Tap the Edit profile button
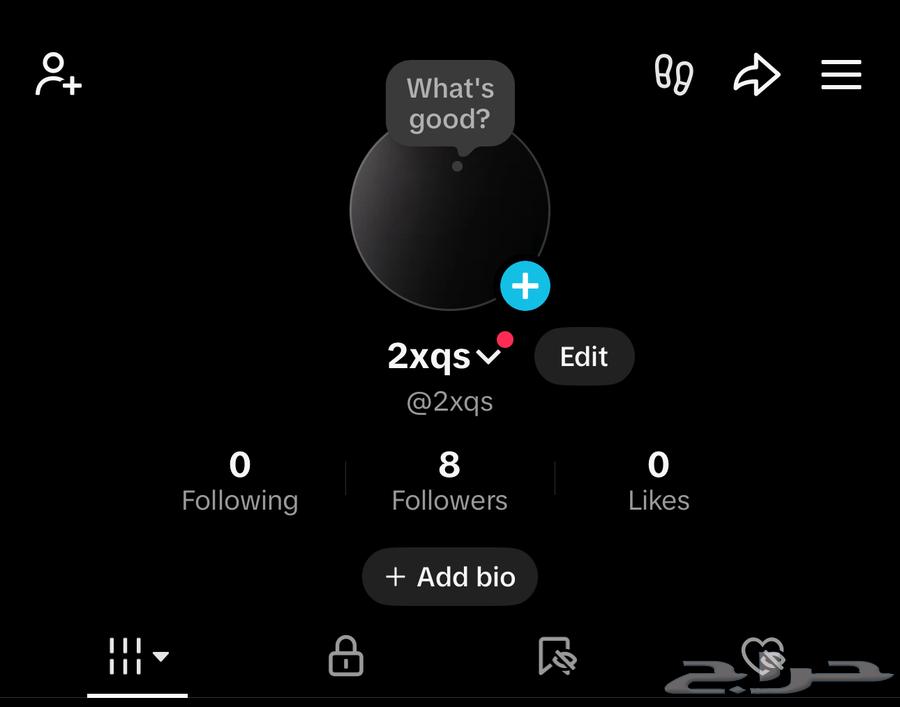Image resolution: width=900 pixels, height=707 pixels. tap(584, 356)
